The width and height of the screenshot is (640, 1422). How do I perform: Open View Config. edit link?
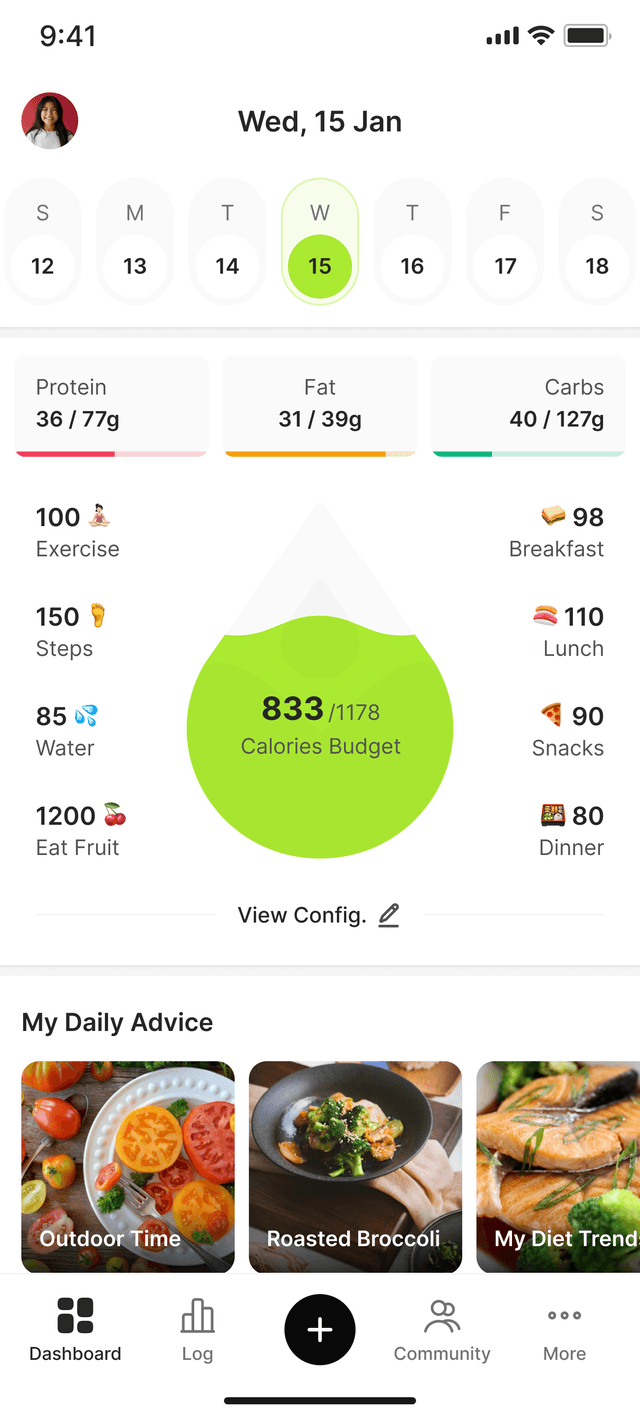(319, 915)
